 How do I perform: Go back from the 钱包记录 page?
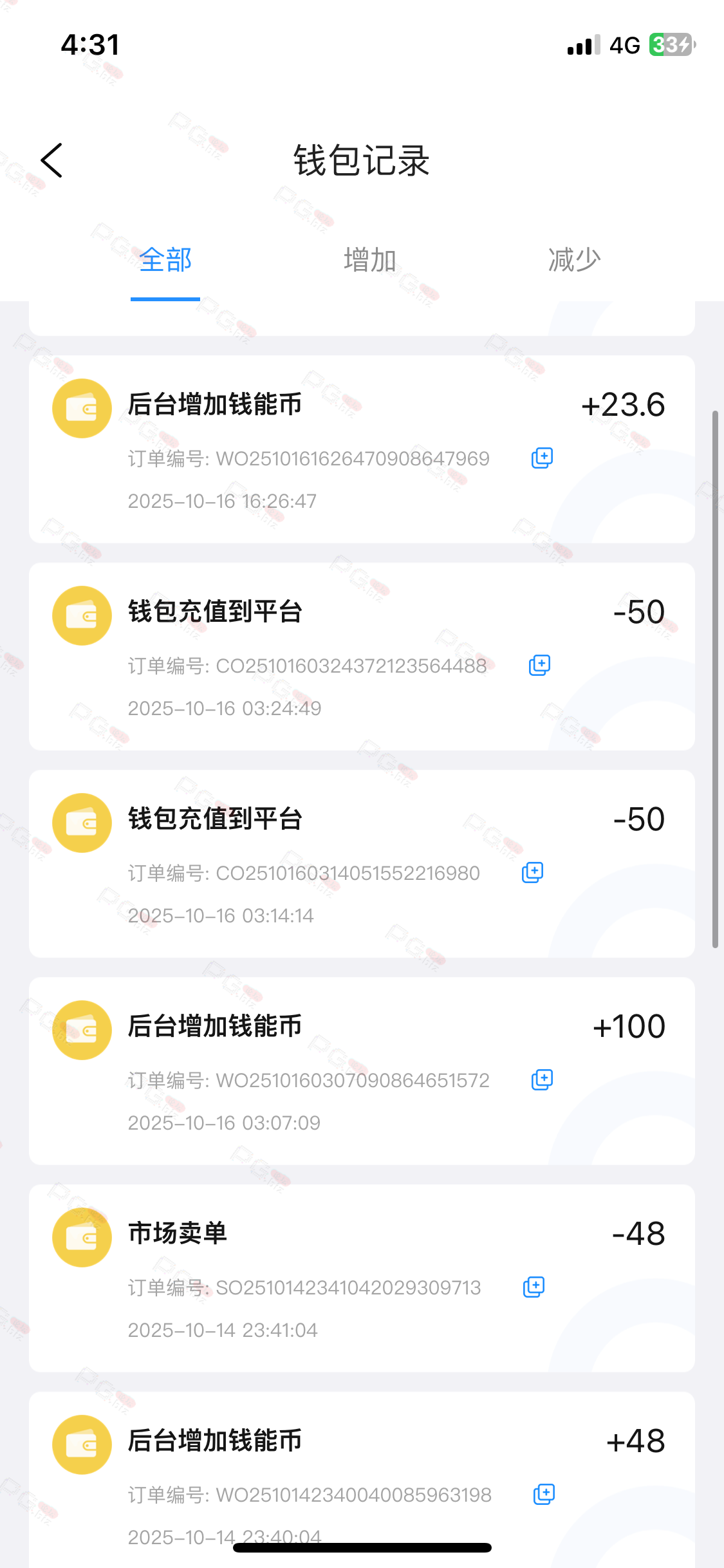click(x=51, y=160)
